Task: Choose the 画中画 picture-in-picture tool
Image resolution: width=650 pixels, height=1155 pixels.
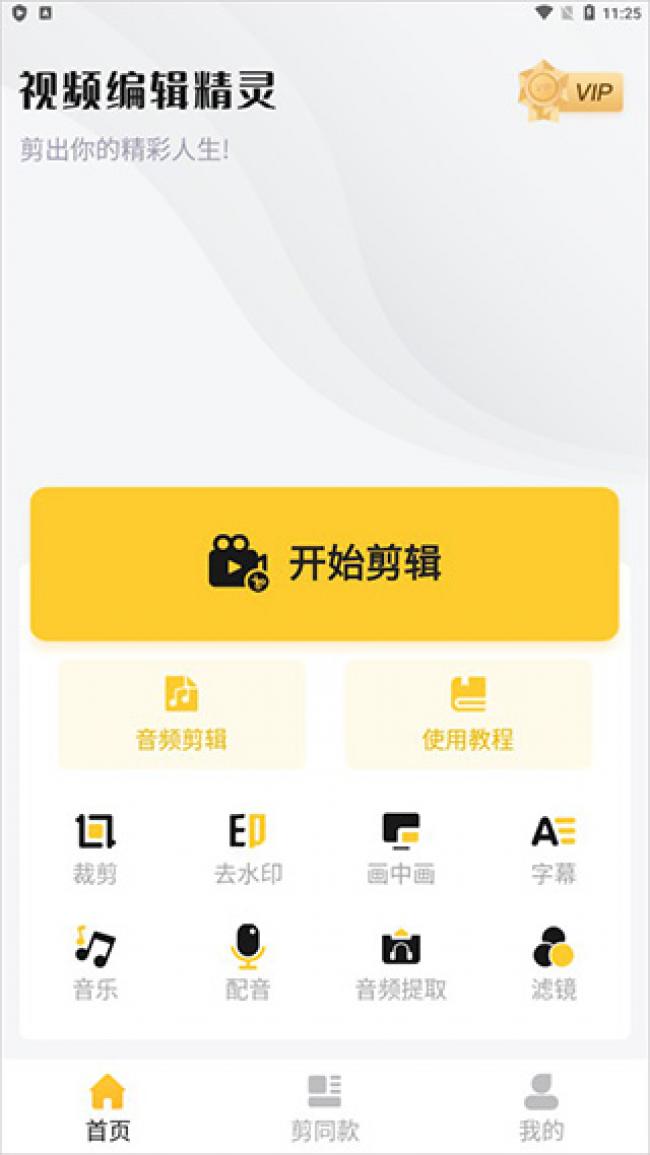Action: click(x=401, y=849)
